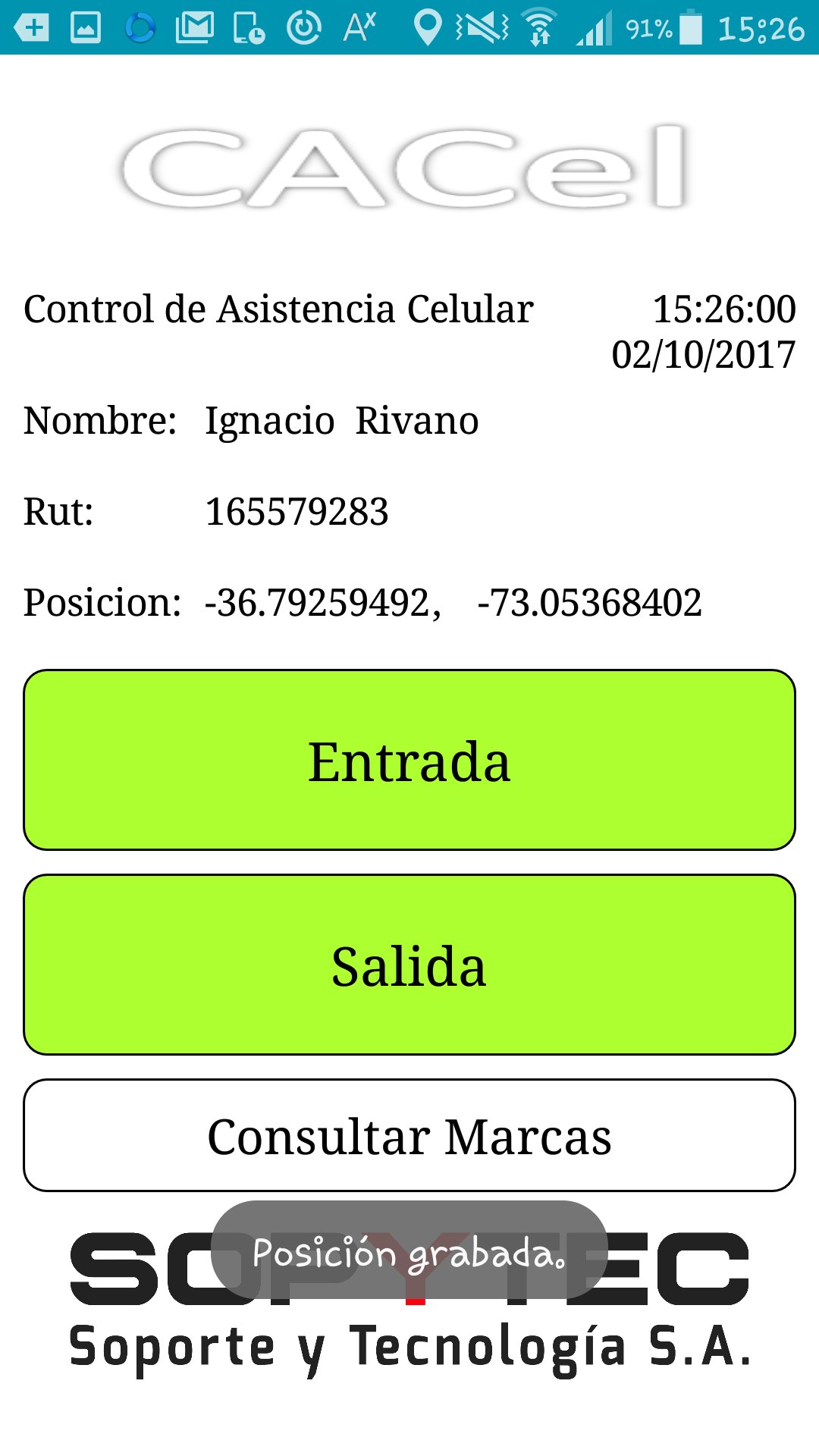This screenshot has width=819, height=1456.
Task: Tap the Posicion coordinates text
Action: point(364,603)
